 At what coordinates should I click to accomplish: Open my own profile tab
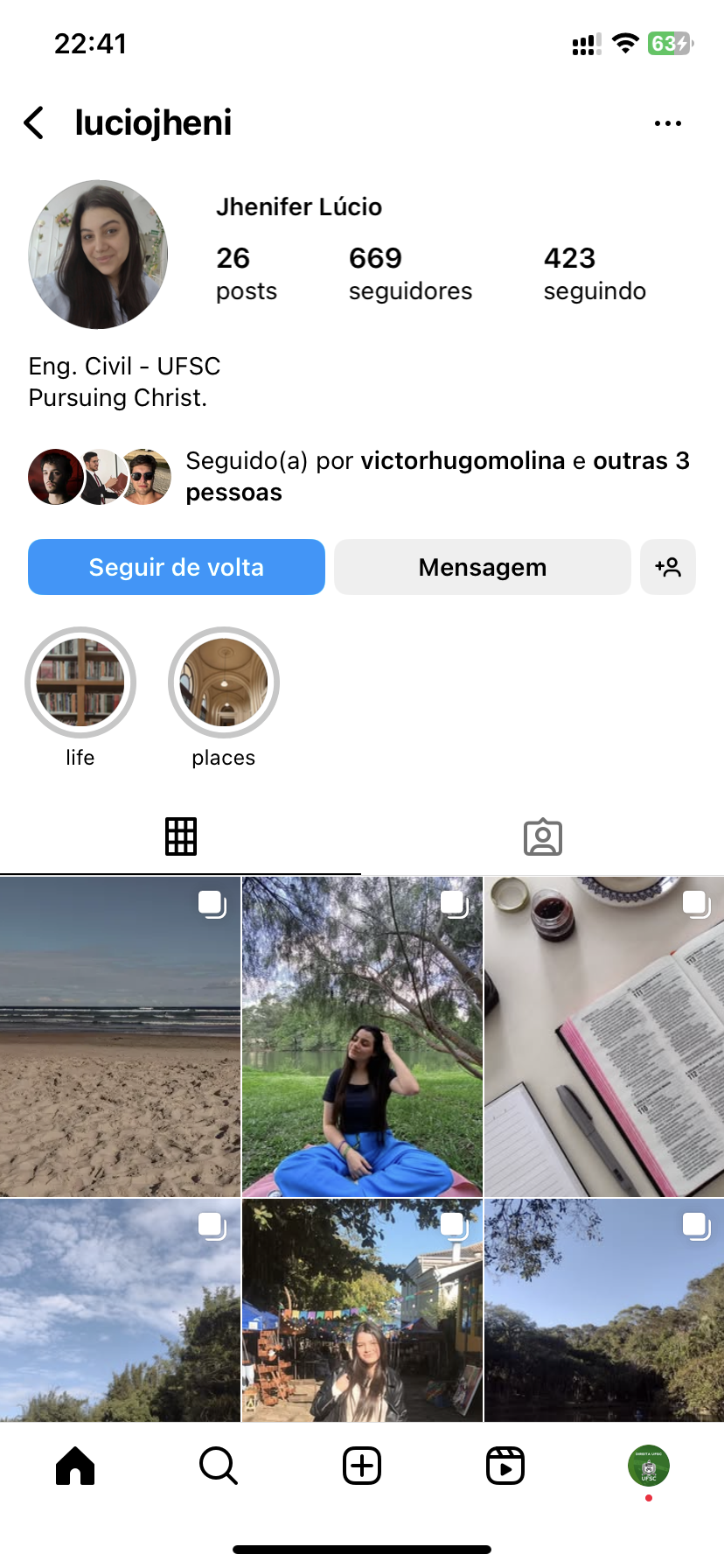(x=649, y=1466)
